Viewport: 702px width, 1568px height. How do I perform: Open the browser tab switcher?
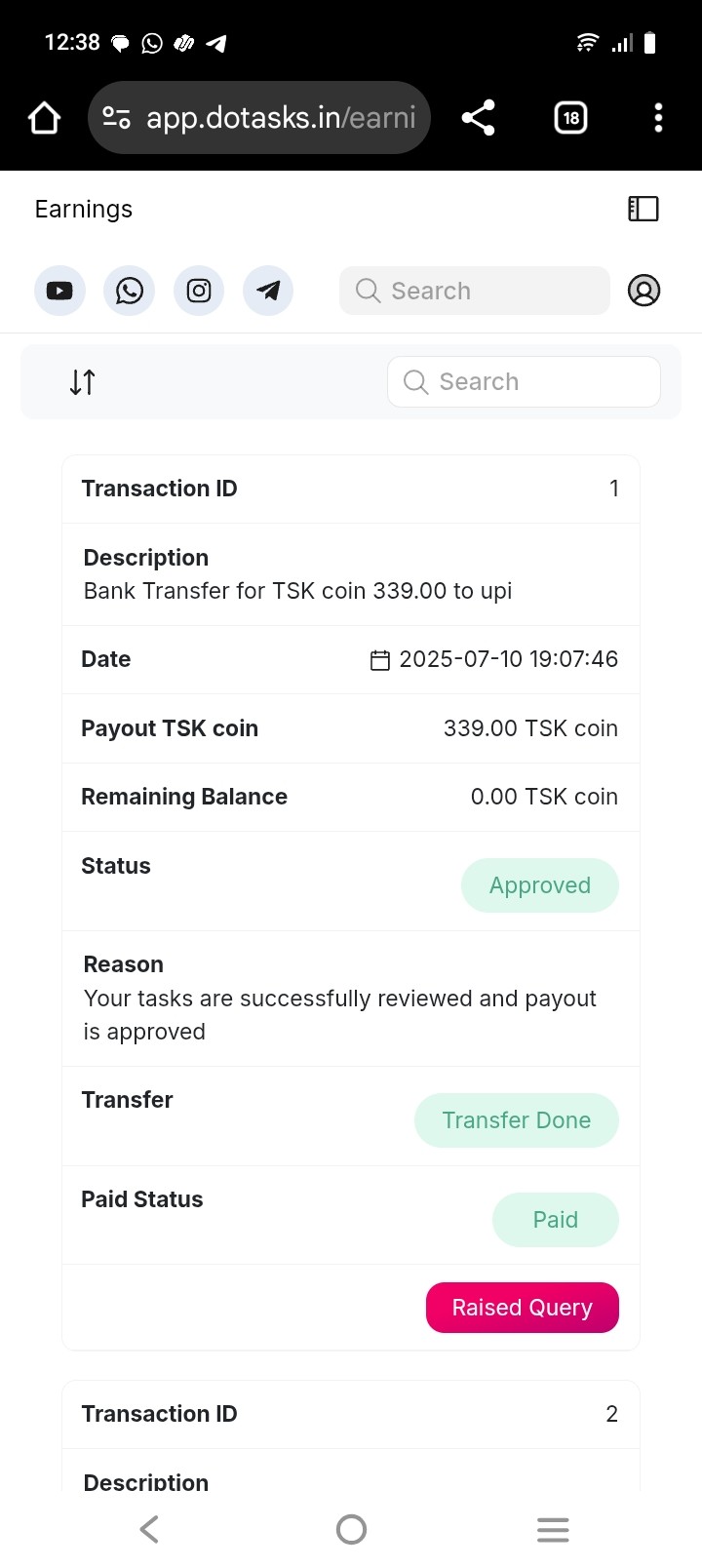[570, 118]
